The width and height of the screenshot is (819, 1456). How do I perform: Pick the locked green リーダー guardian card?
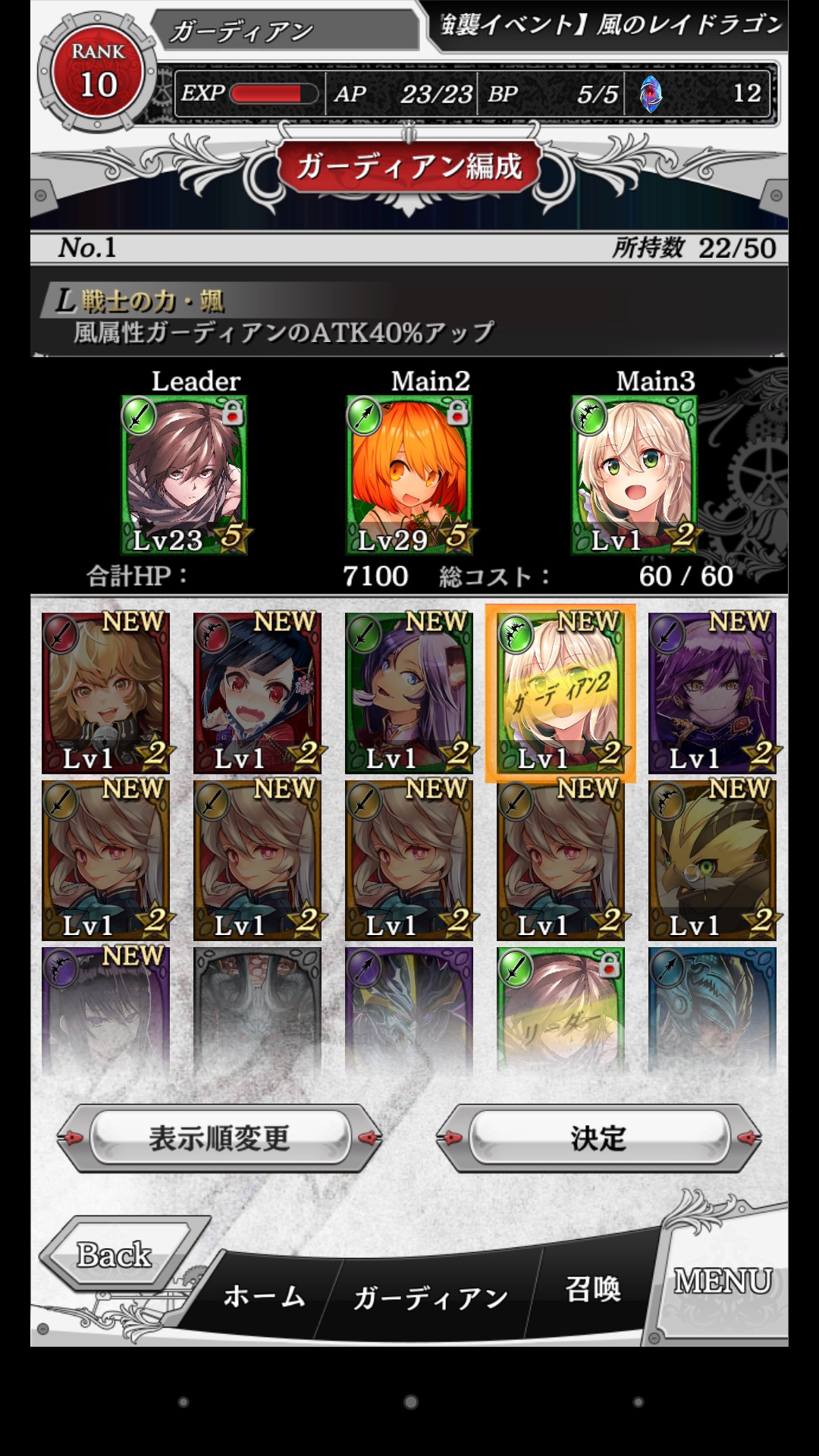560,1009
